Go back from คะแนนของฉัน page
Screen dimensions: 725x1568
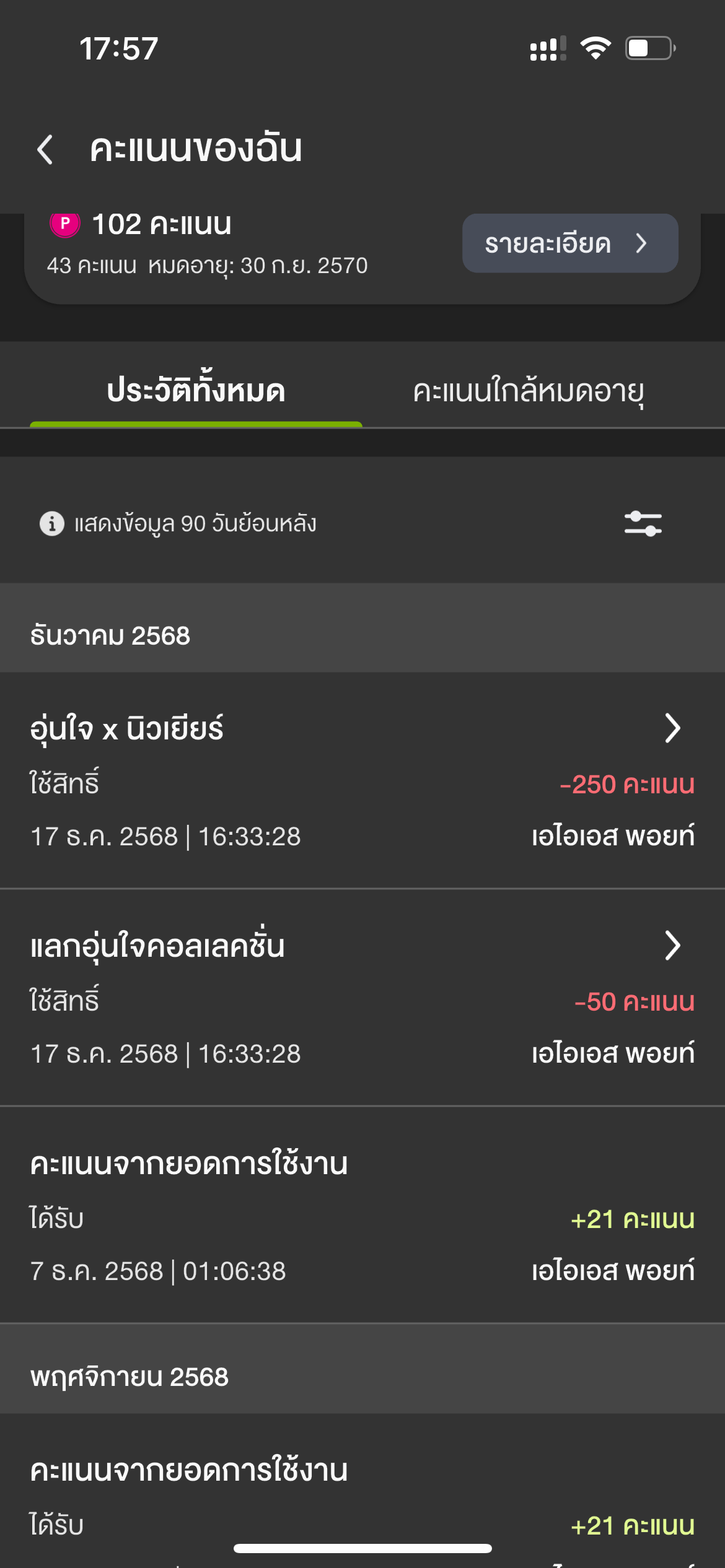pos(45,150)
